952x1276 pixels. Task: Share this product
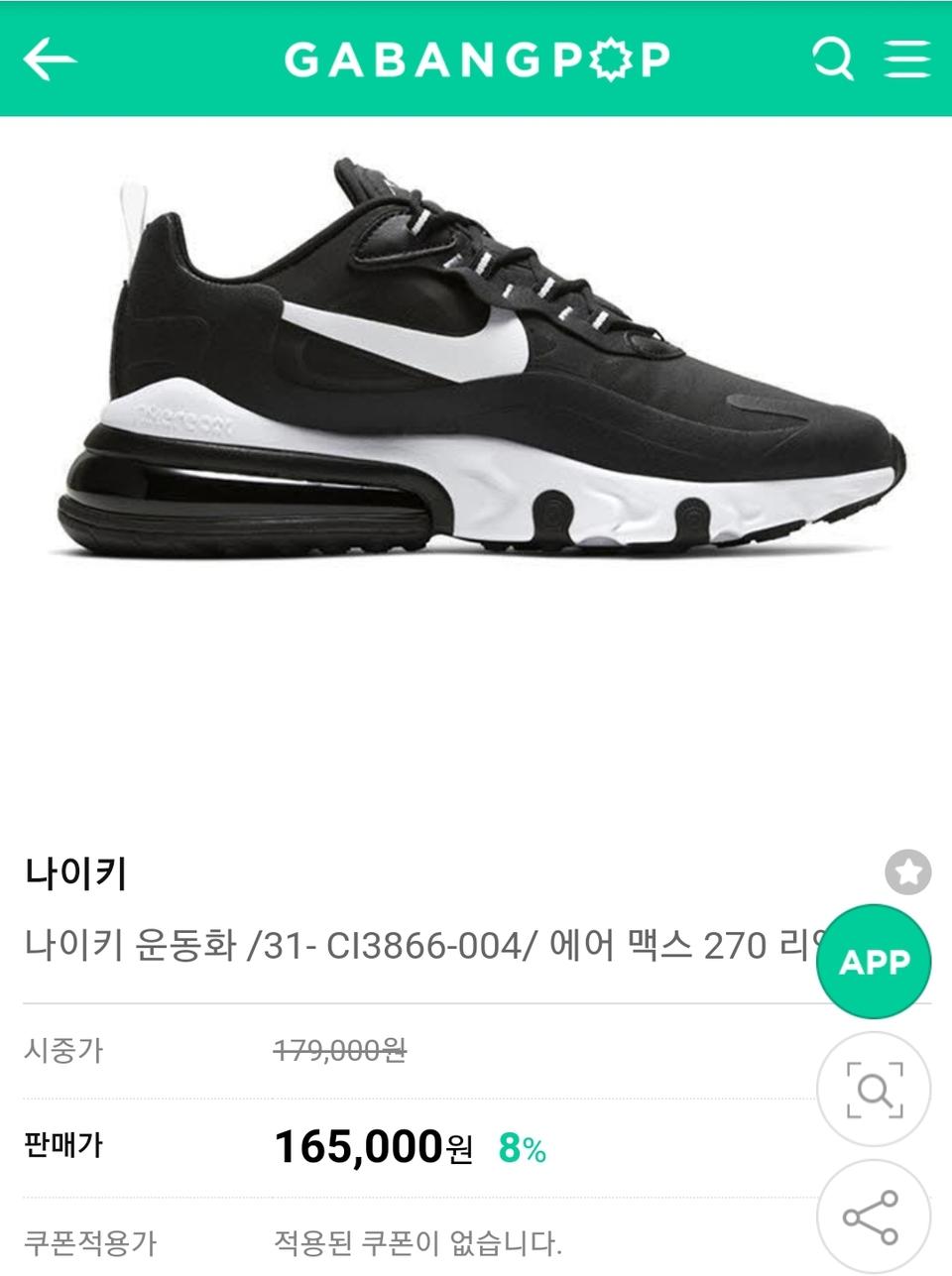tap(873, 1218)
